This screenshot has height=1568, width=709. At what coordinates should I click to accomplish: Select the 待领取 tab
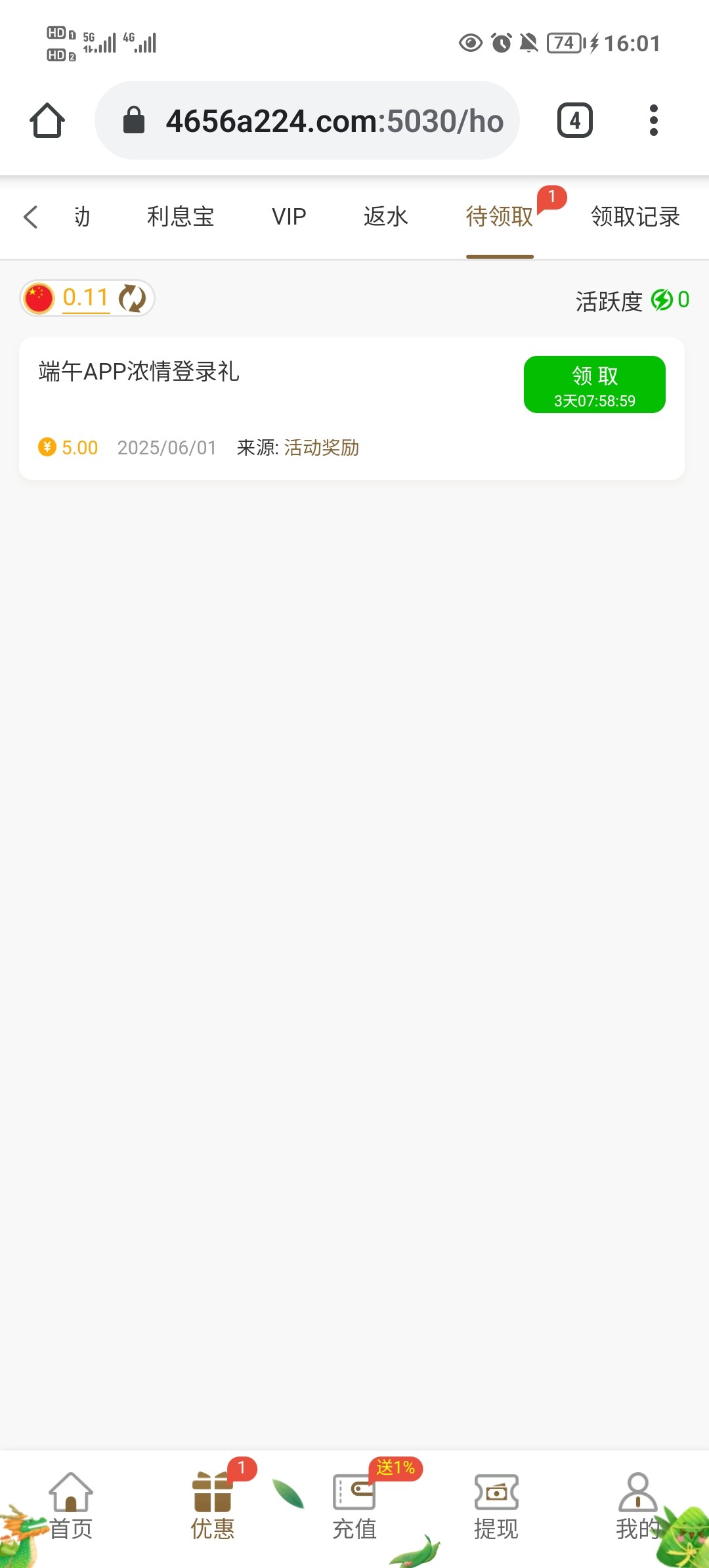tap(500, 217)
